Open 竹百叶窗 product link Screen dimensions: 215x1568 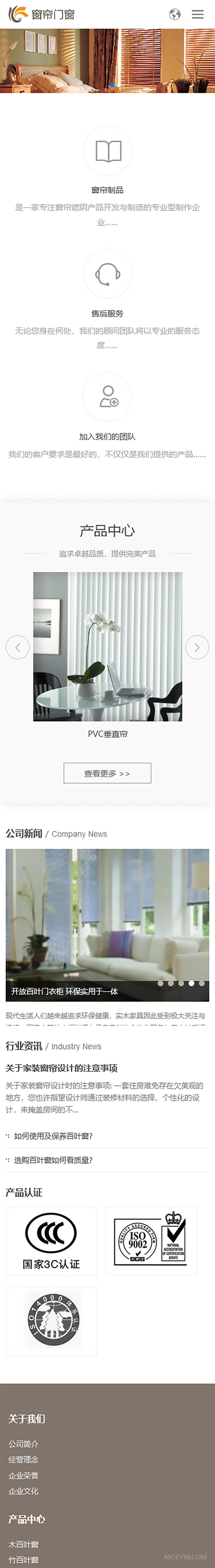pos(23,1559)
